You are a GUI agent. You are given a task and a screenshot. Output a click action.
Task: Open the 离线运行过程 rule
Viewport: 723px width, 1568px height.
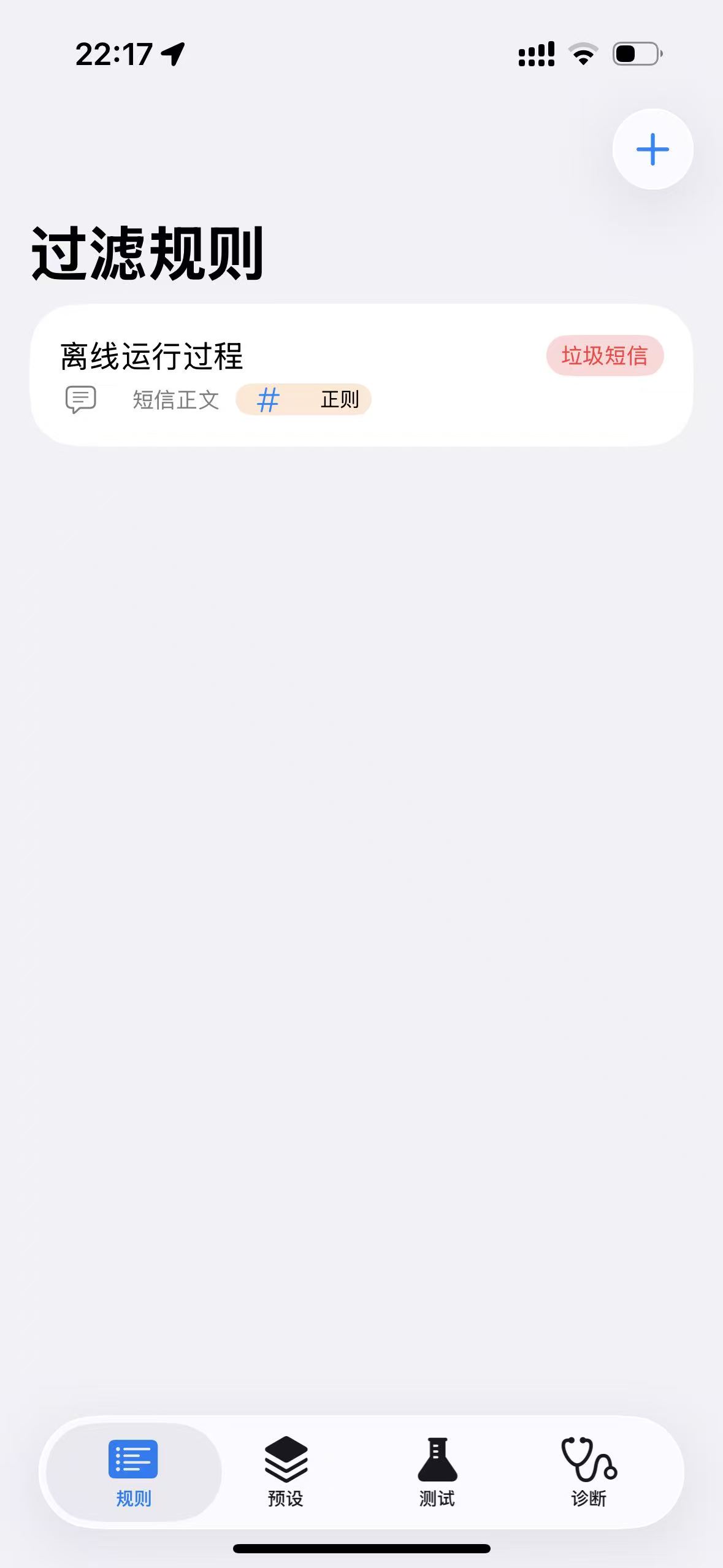point(361,375)
